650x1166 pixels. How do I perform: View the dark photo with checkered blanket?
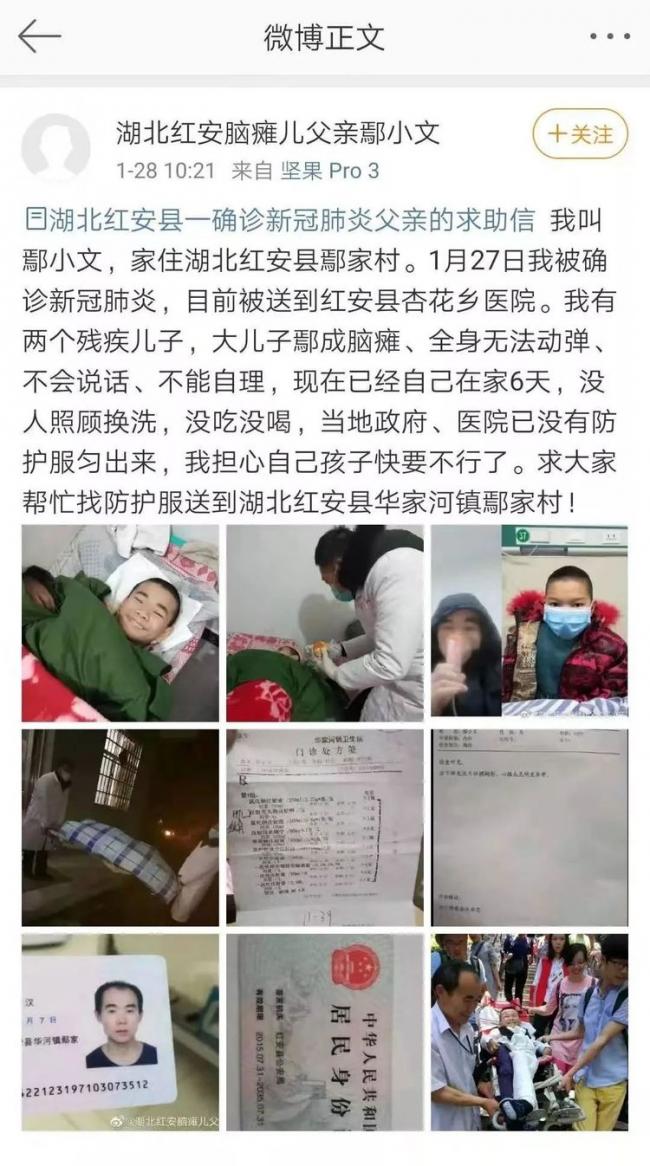coord(120,827)
